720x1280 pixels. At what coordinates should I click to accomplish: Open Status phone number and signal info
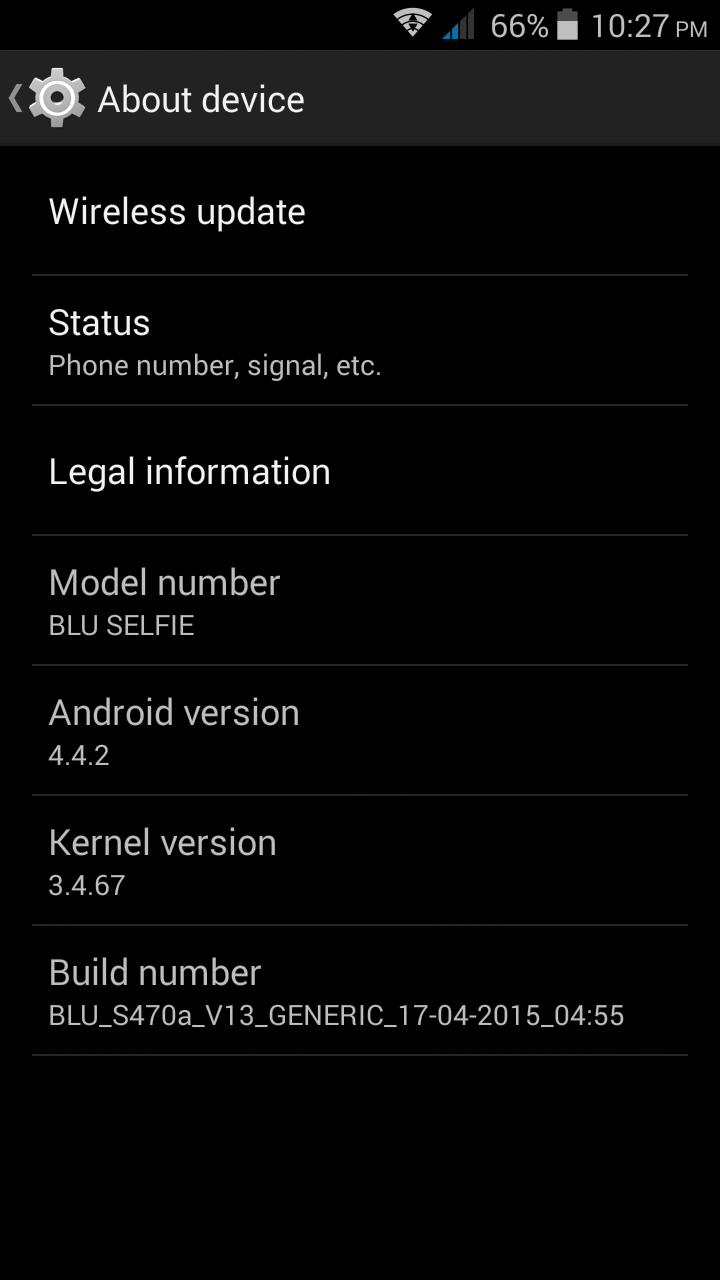pyautogui.click(x=360, y=341)
